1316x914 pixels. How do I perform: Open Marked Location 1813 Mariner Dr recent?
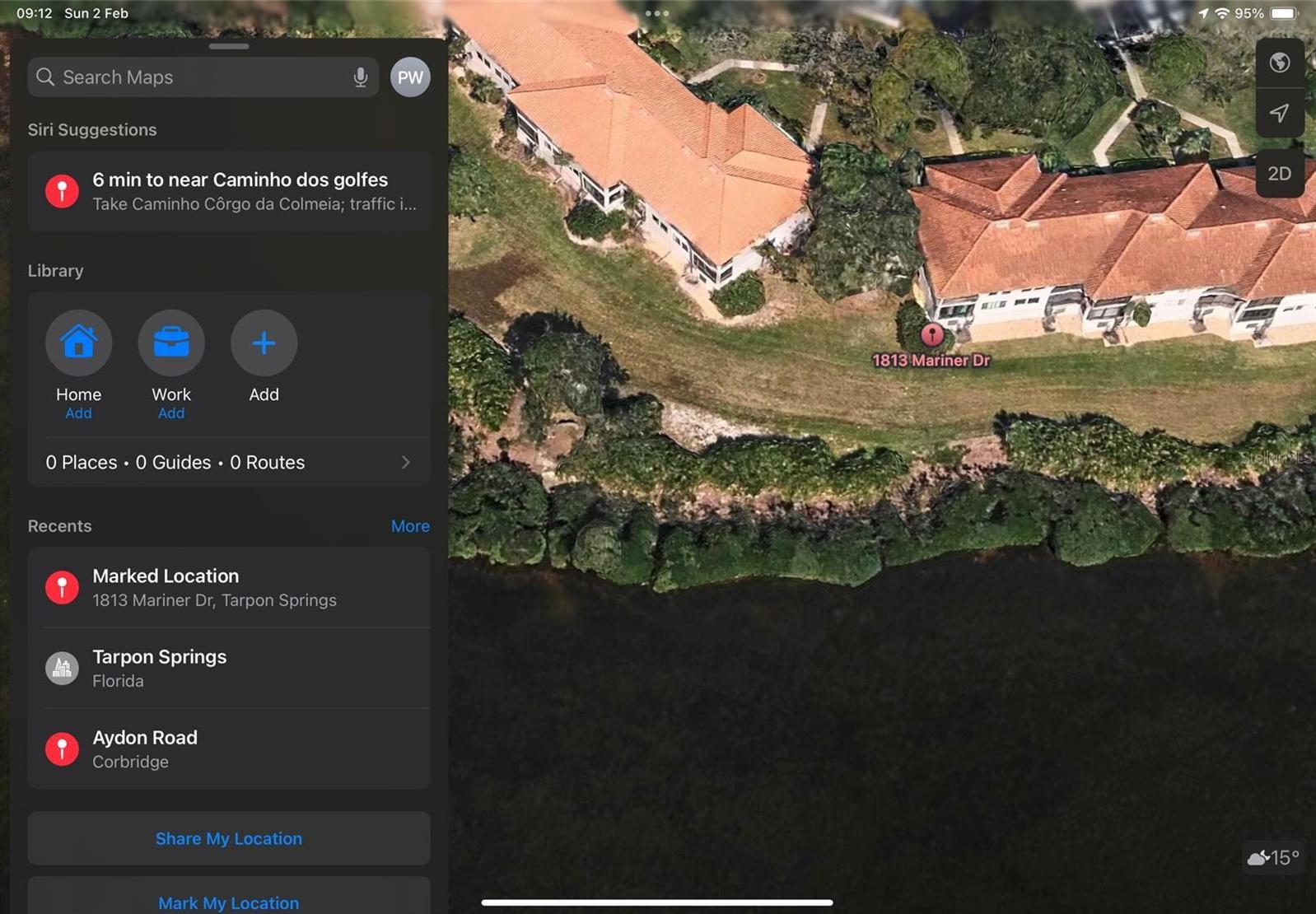point(229,588)
